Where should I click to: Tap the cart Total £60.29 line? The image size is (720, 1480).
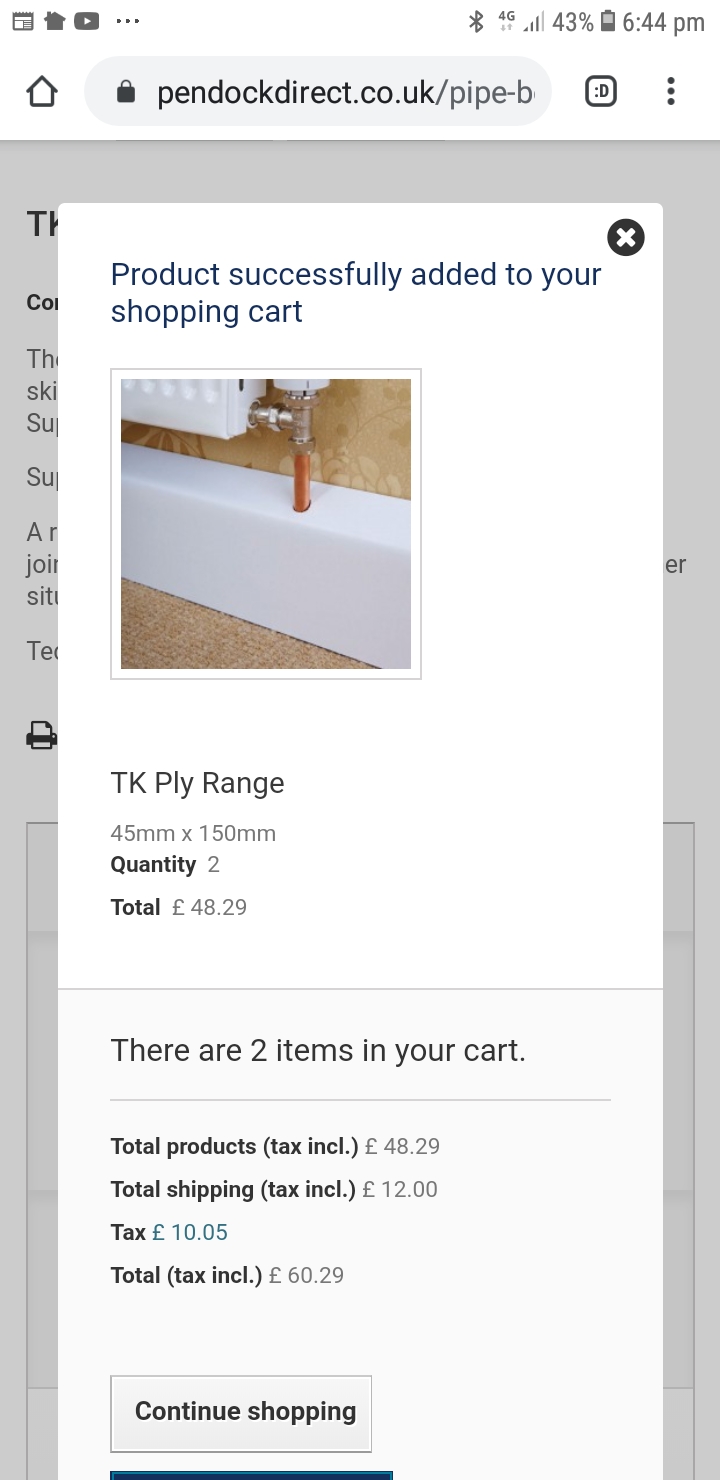227,1275
